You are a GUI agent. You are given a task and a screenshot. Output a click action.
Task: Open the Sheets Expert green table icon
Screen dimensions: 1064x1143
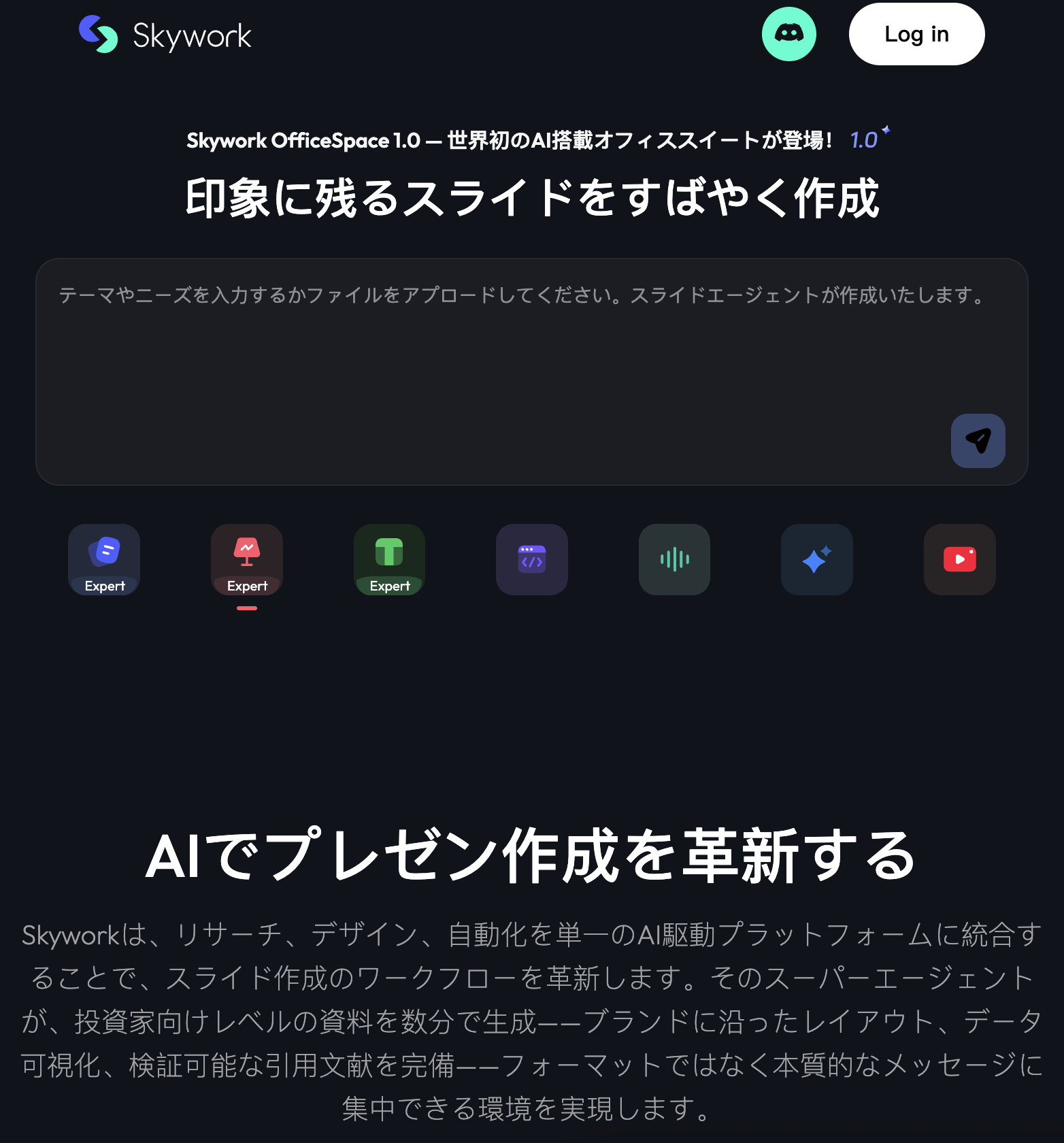tap(388, 553)
